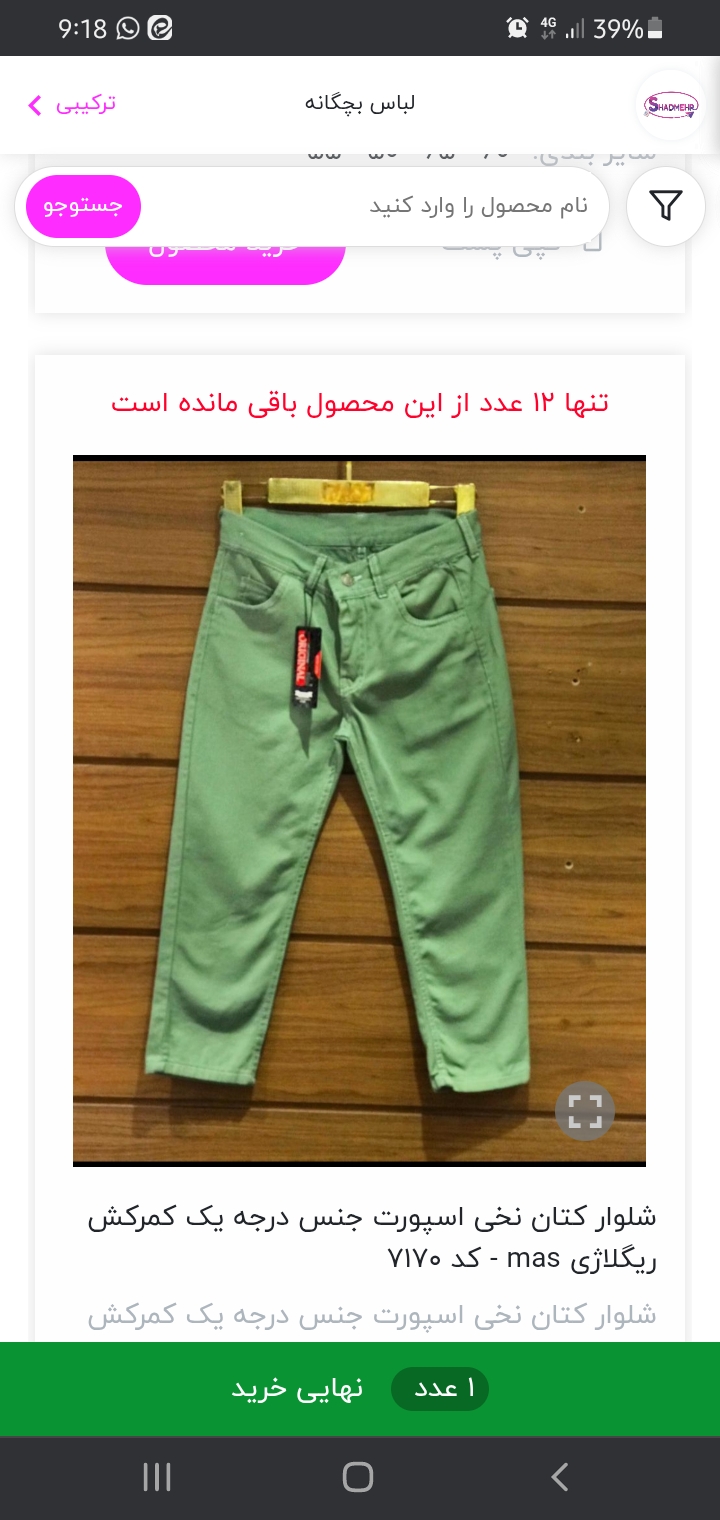The image size is (720, 1520).
Task: Go to the phone home screen
Action: click(358, 1477)
